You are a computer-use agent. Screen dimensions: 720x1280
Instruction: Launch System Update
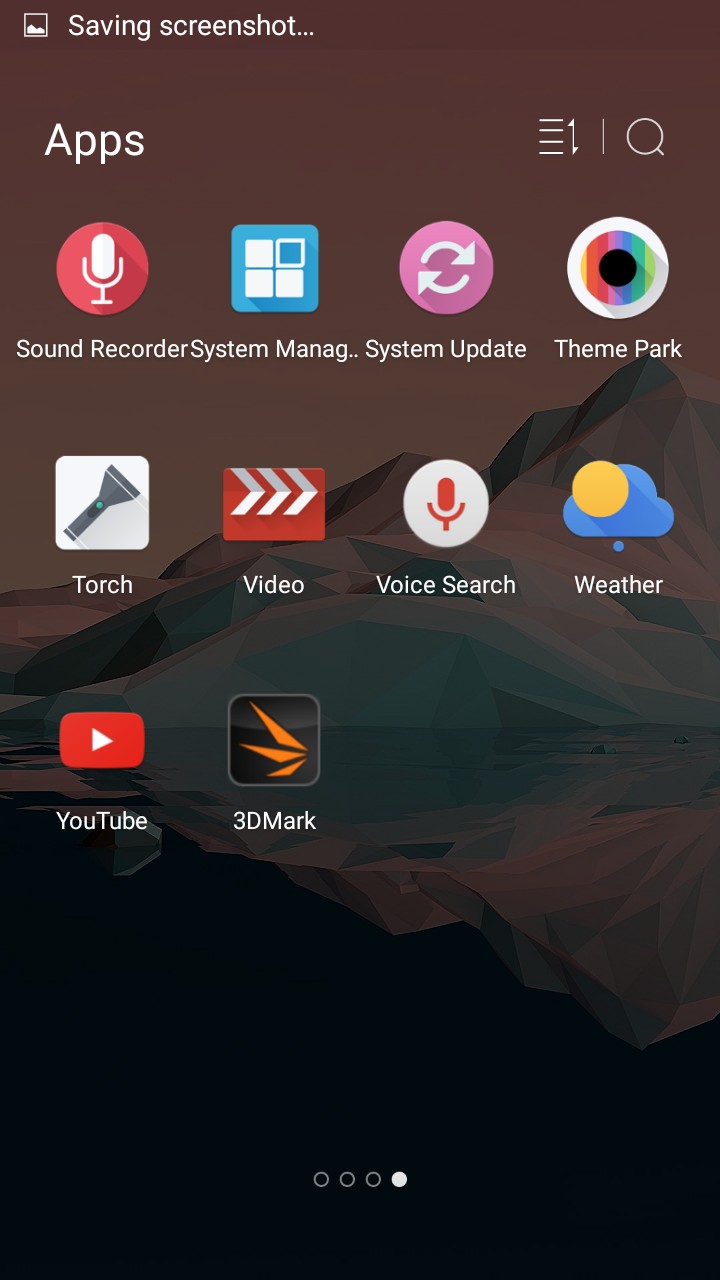446,269
